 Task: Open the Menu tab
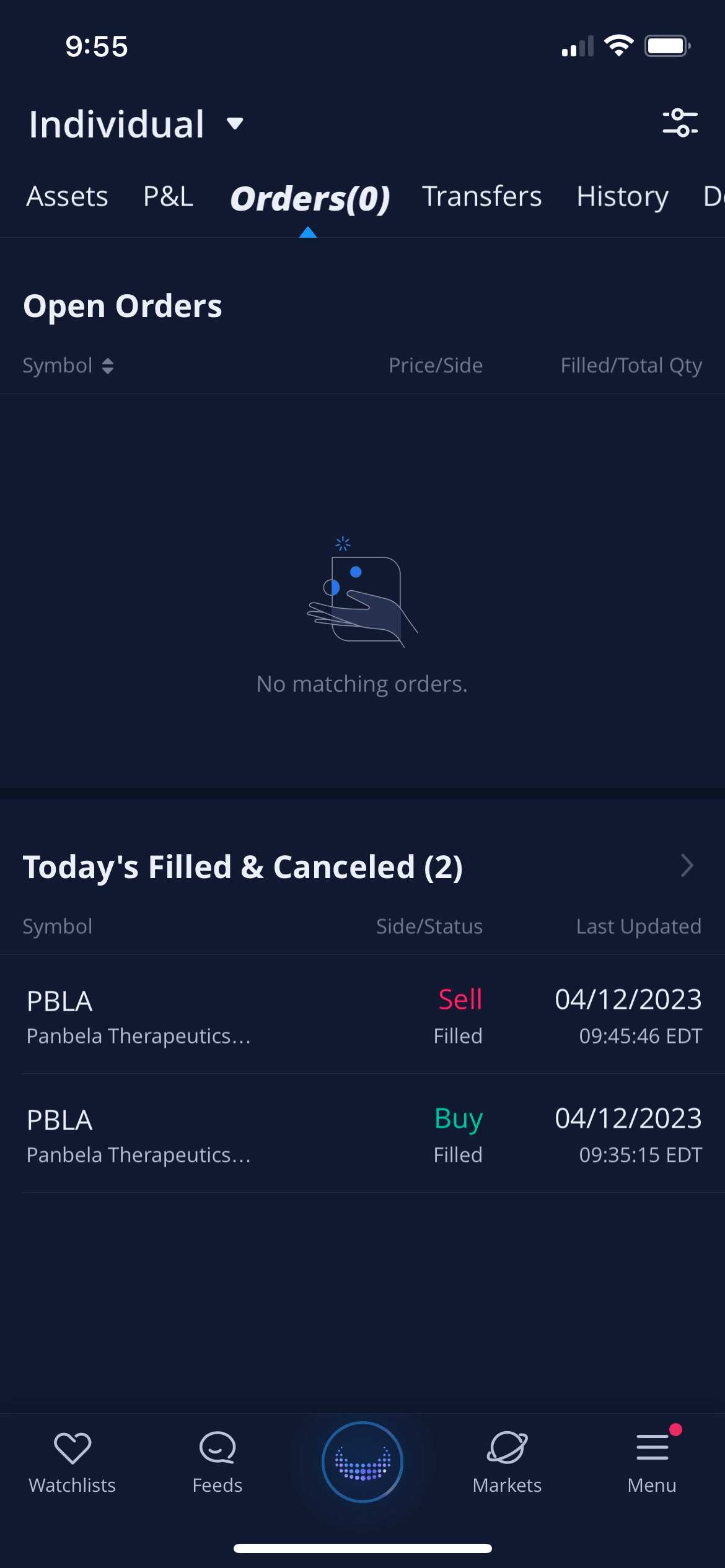pos(652,1463)
